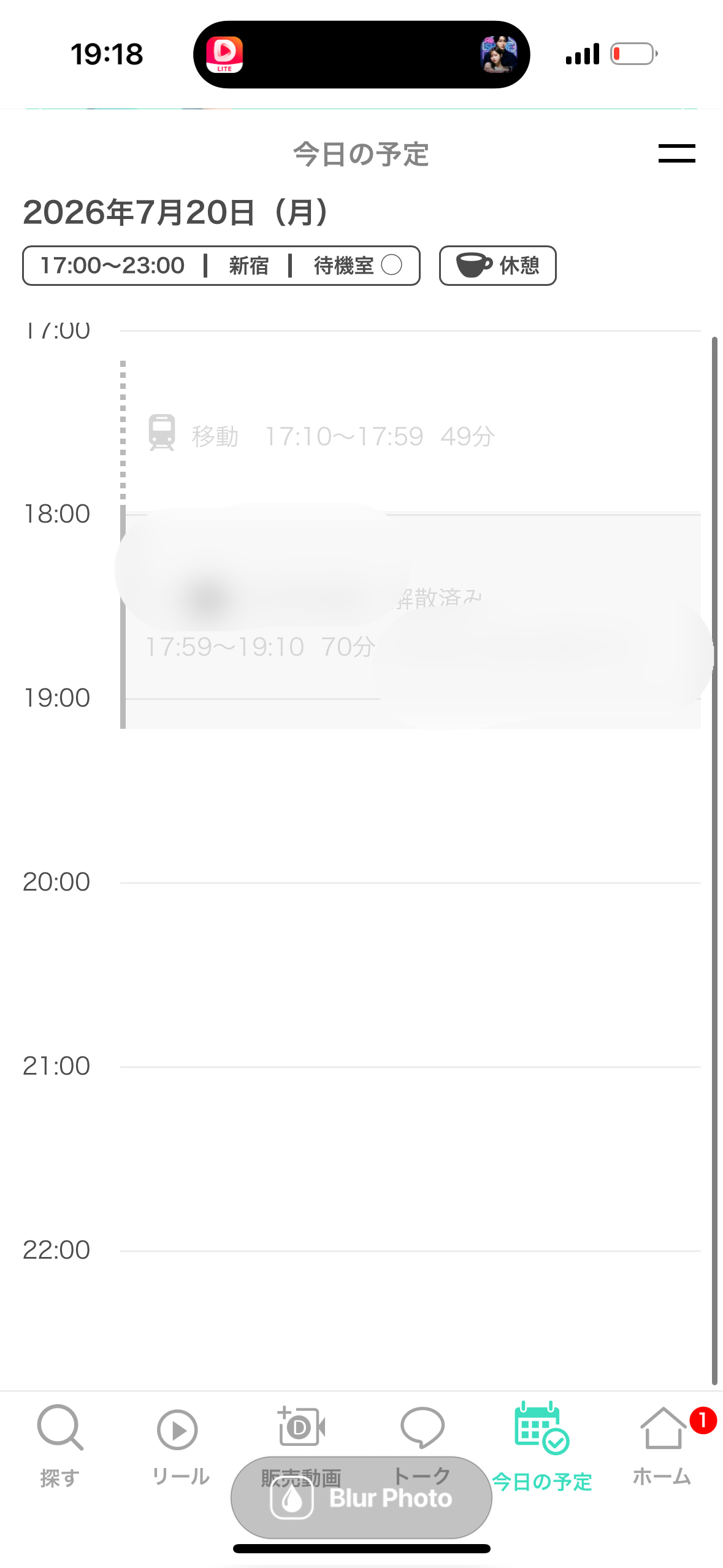Open the 移動 17:10〜17:59 entry

coord(321,436)
